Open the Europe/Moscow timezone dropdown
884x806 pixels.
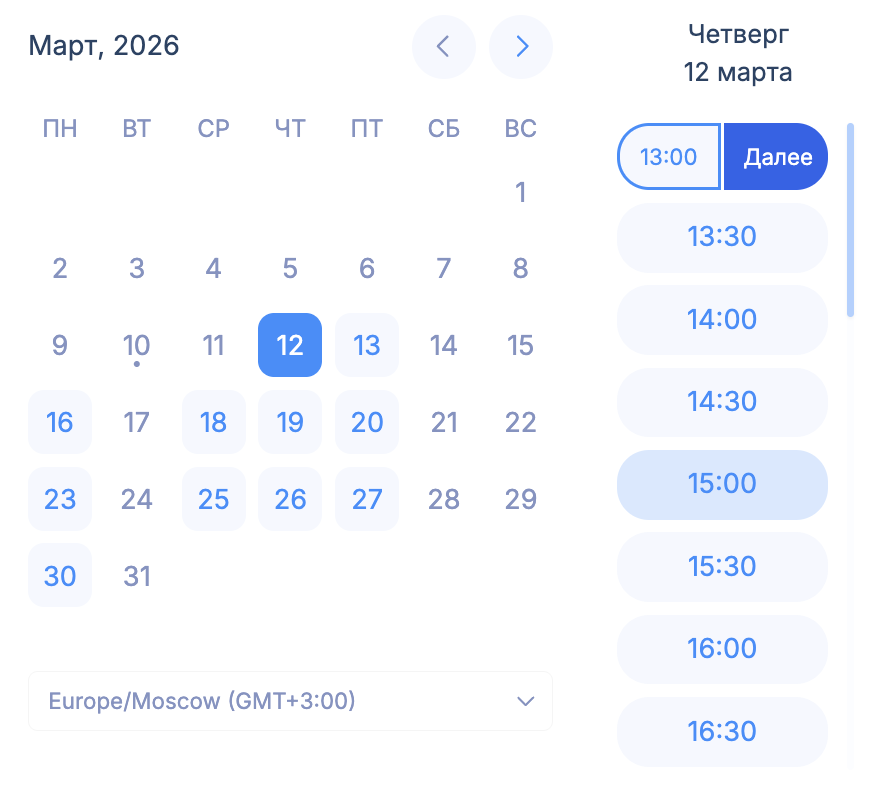click(290, 701)
